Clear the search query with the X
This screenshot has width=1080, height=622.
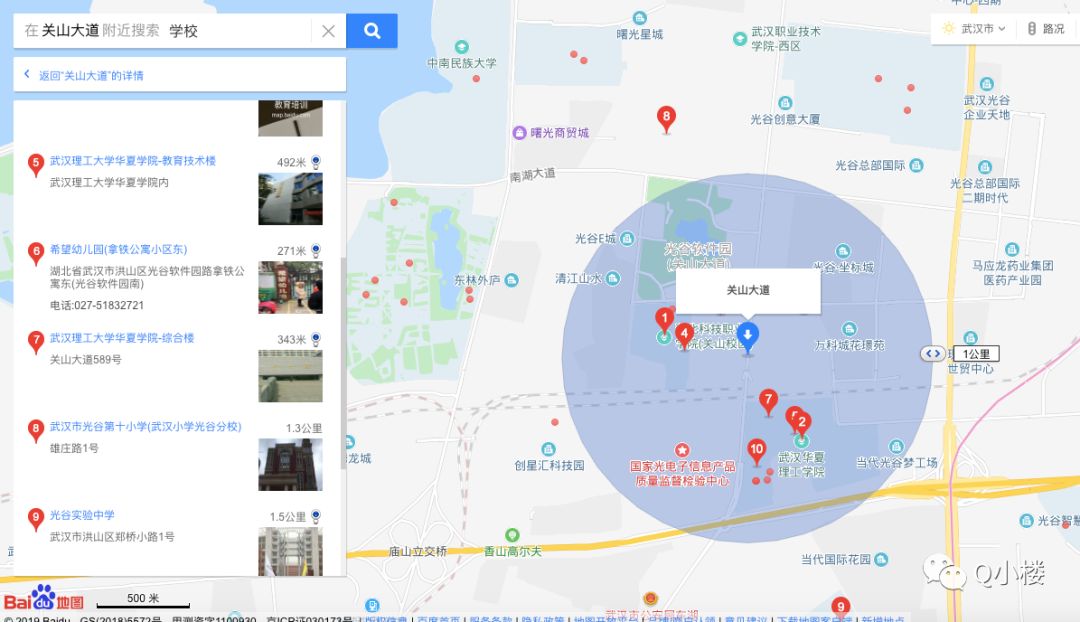click(x=328, y=31)
